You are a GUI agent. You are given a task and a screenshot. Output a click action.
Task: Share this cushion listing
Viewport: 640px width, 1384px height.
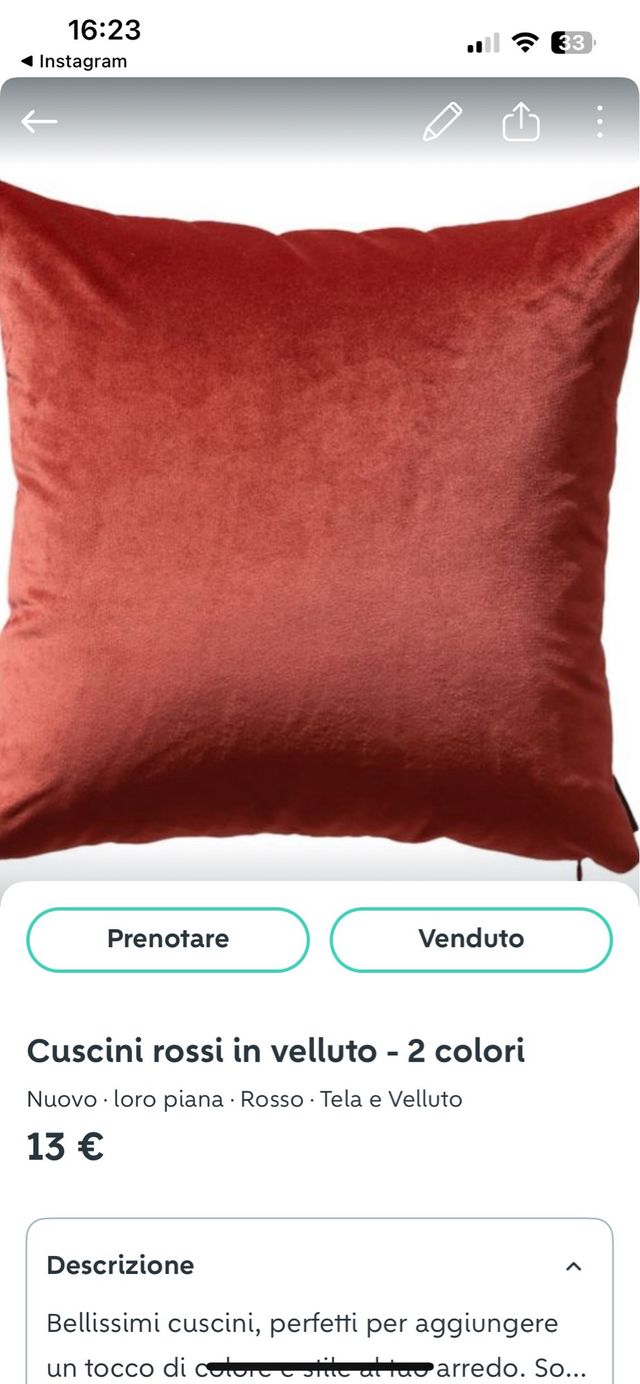pos(521,122)
